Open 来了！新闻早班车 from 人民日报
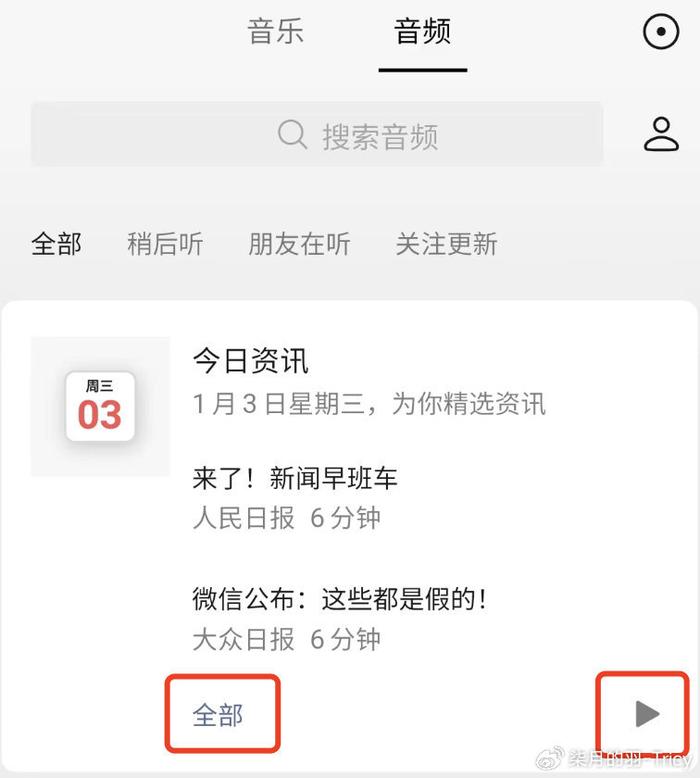The image size is (700, 778). [x=295, y=479]
